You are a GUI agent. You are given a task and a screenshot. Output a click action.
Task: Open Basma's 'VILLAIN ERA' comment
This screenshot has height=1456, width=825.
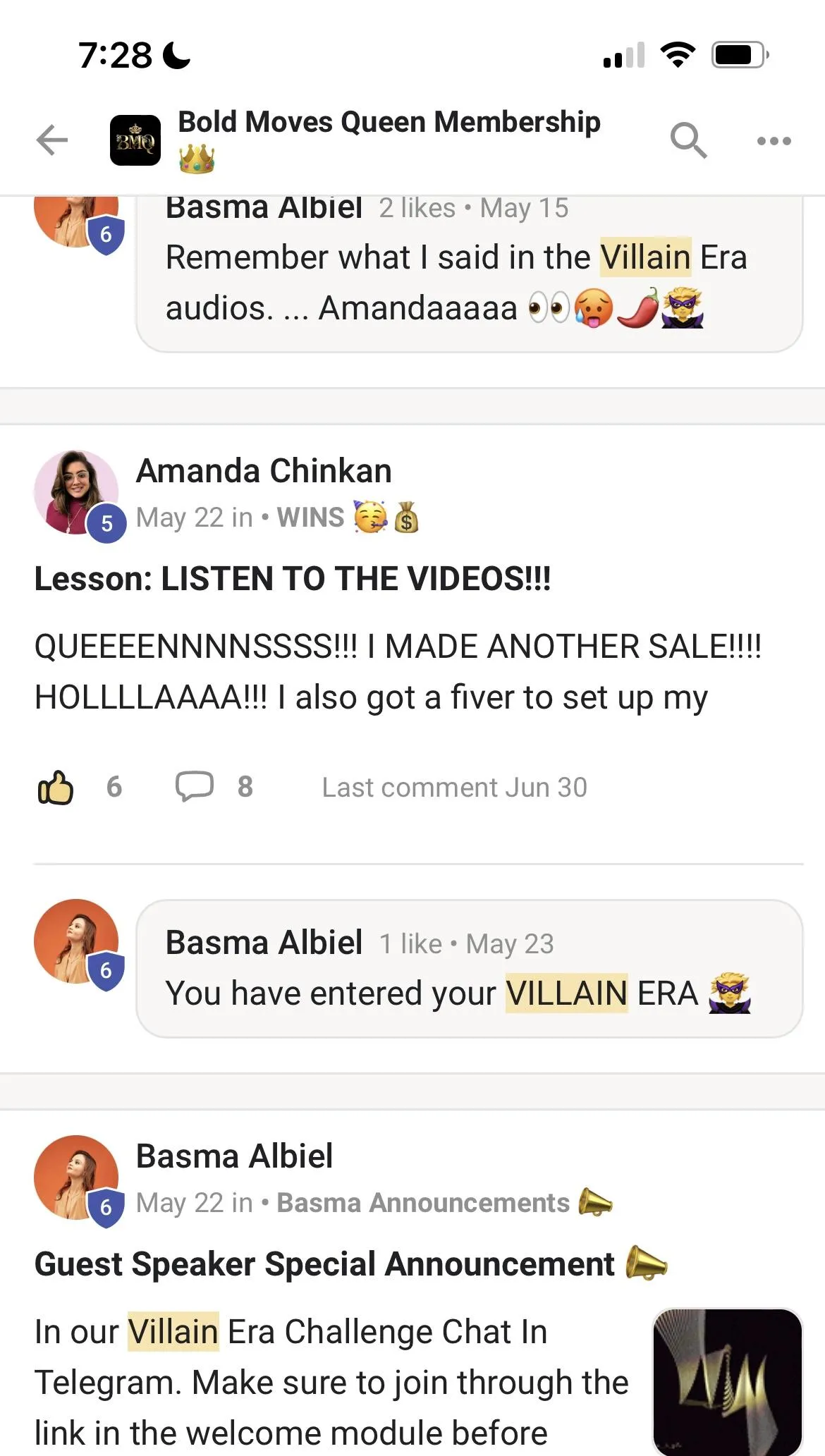click(469, 968)
